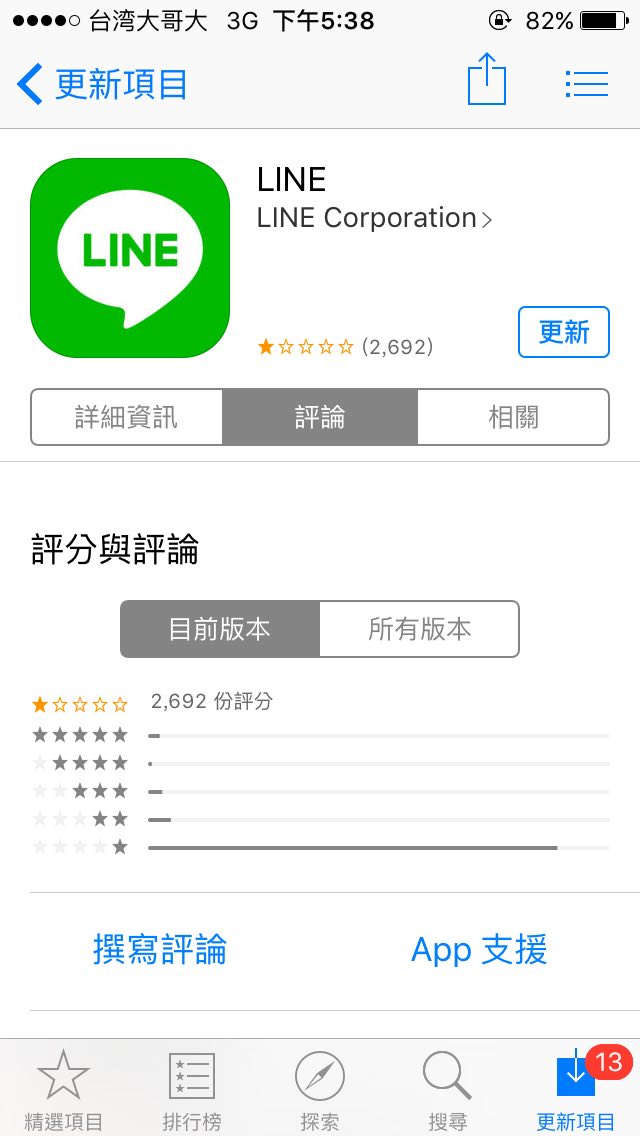This screenshot has width=640, height=1136.
Task: Open the 排行榜 tab
Action: (x=191, y=1090)
